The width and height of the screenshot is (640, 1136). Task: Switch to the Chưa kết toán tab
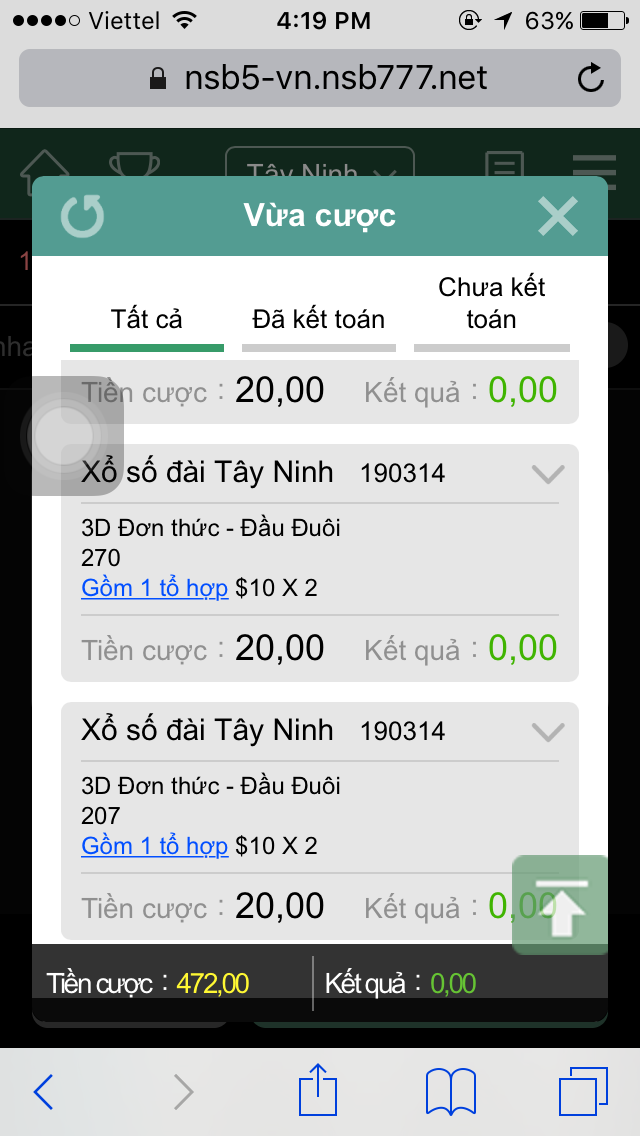coord(492,305)
